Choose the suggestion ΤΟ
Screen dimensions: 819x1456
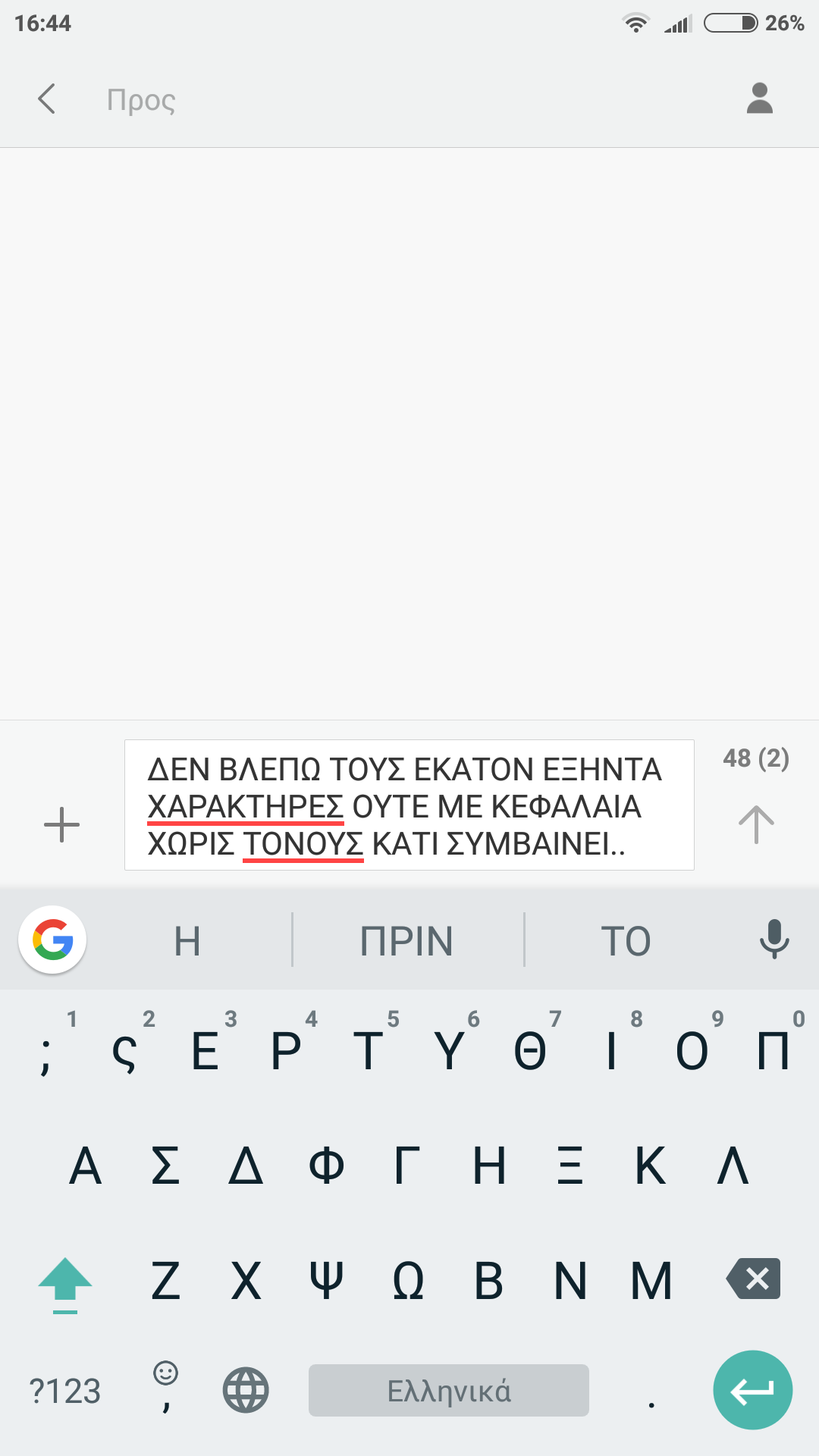click(626, 941)
